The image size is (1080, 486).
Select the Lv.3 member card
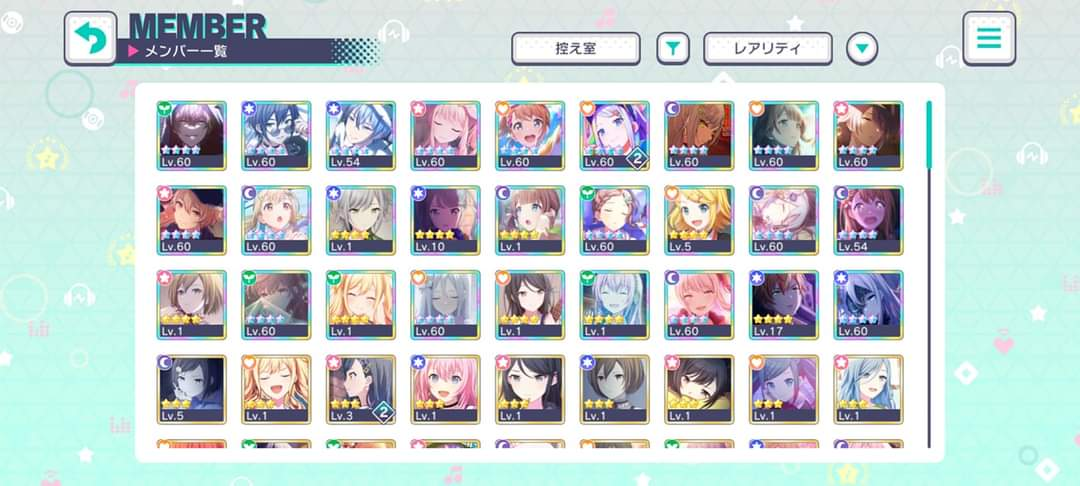click(360, 389)
